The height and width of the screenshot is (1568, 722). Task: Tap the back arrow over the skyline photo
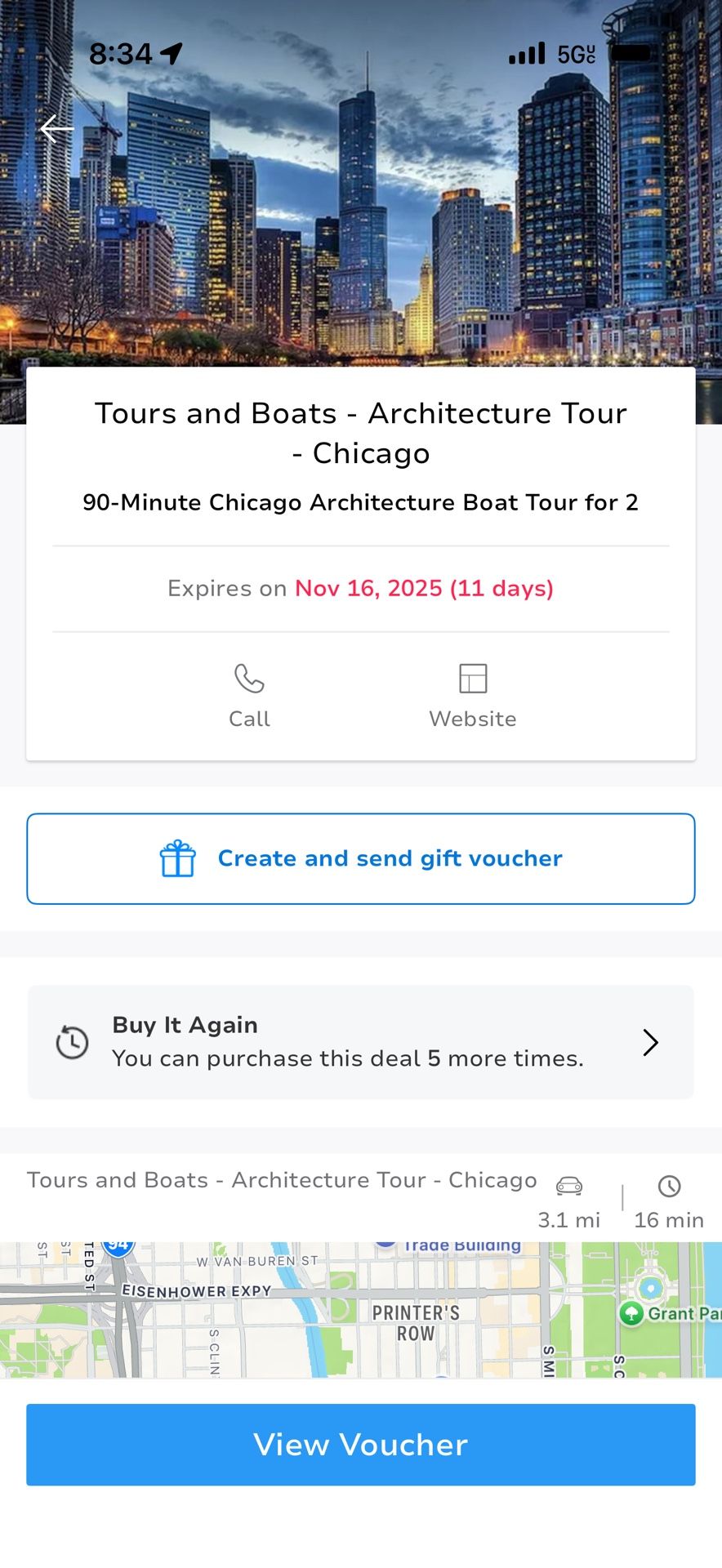pos(55,128)
